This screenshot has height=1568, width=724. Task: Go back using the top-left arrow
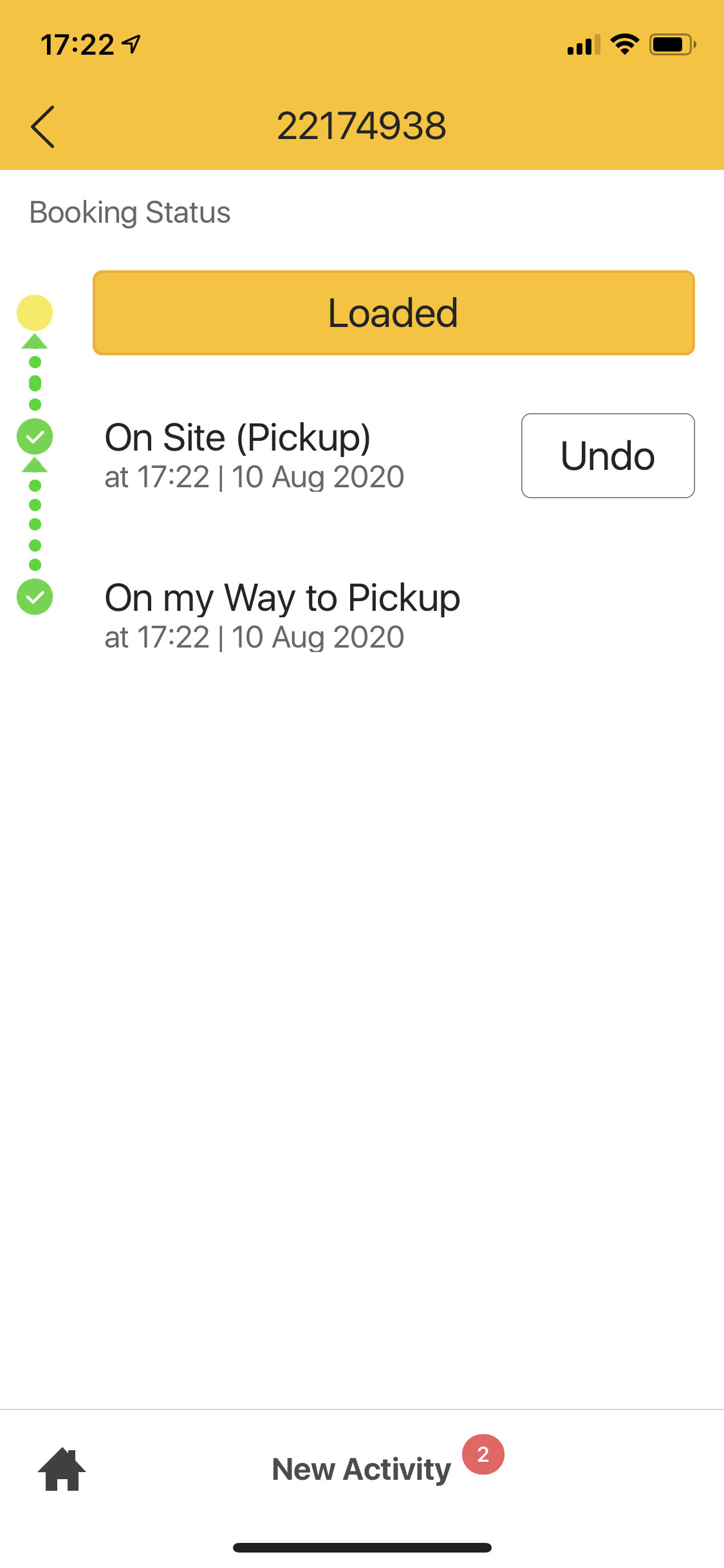[42, 127]
